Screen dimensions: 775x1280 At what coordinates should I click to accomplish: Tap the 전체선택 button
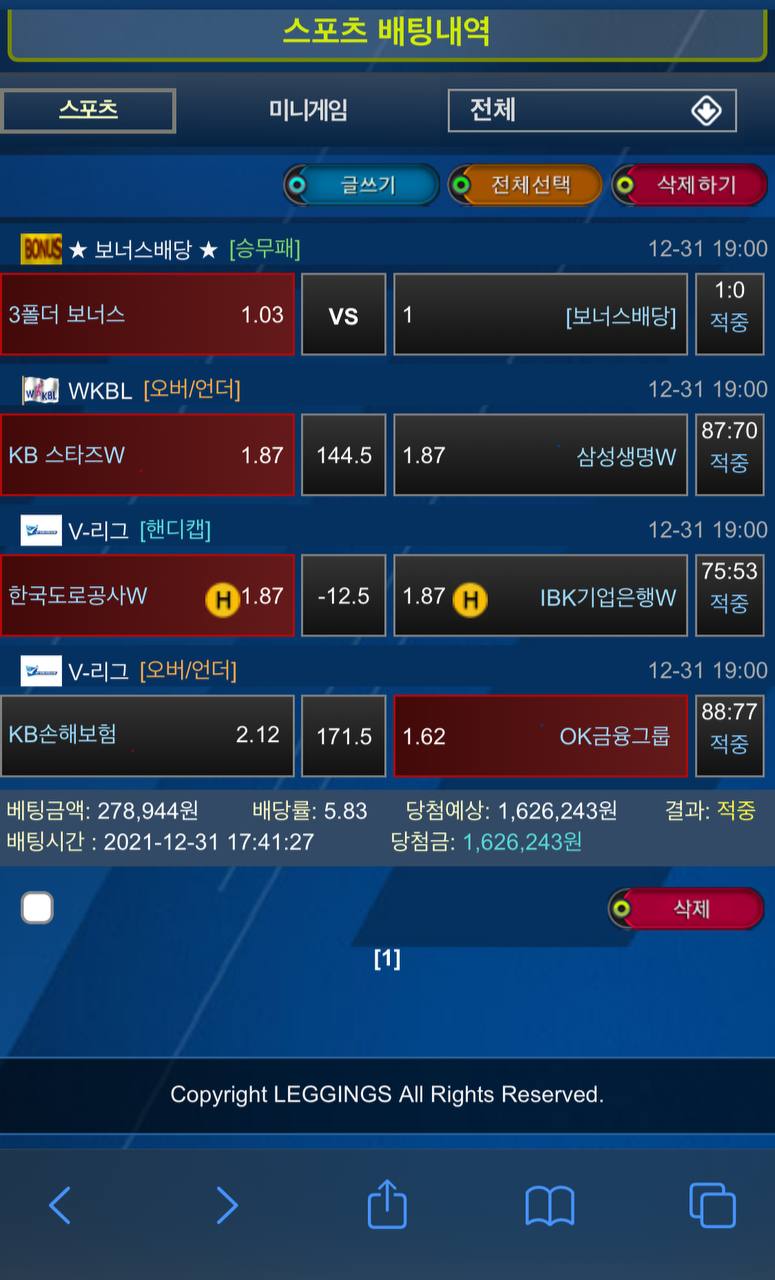click(x=526, y=185)
